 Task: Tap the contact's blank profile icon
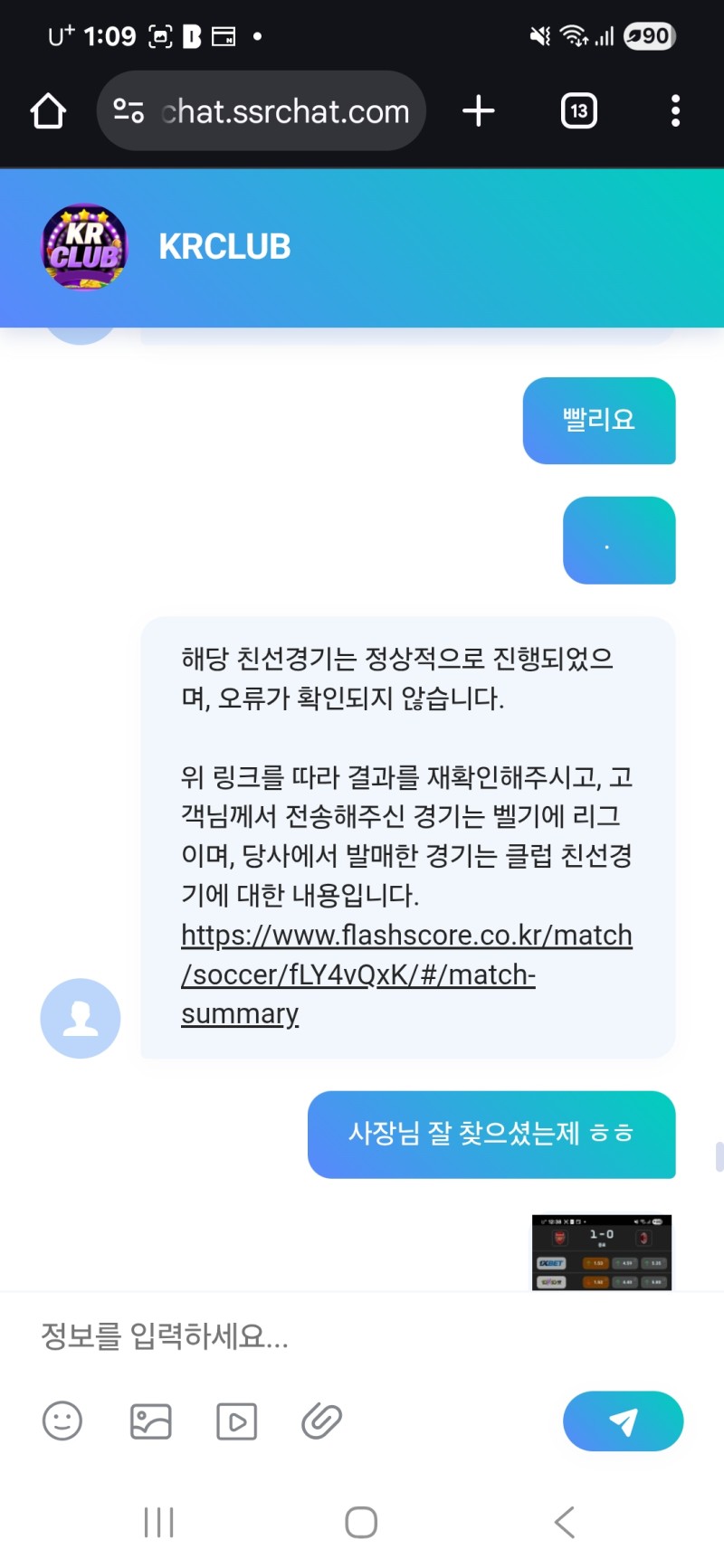pos(81,1018)
